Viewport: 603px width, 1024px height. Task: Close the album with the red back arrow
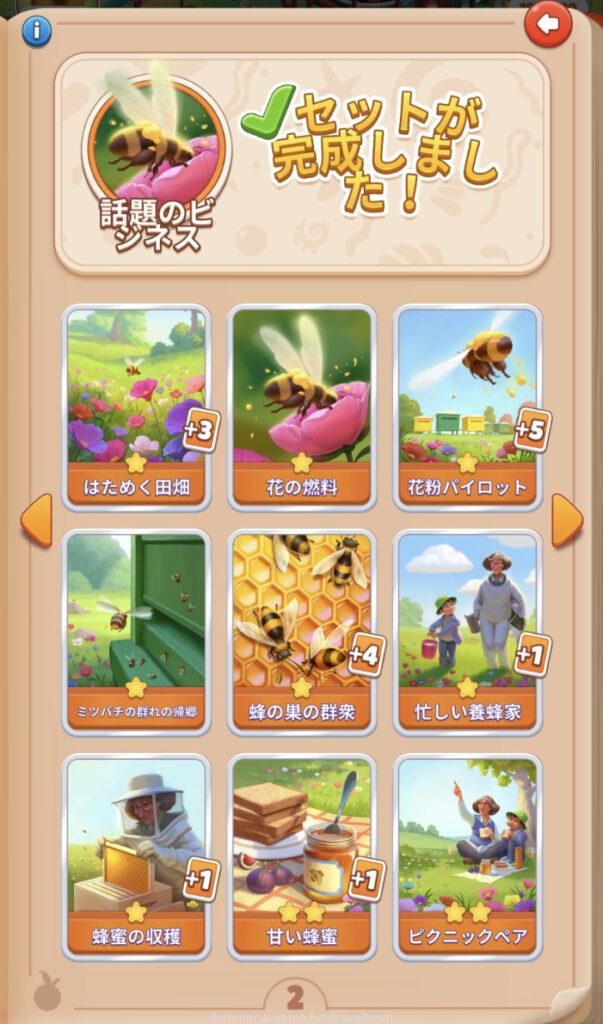pos(548,23)
